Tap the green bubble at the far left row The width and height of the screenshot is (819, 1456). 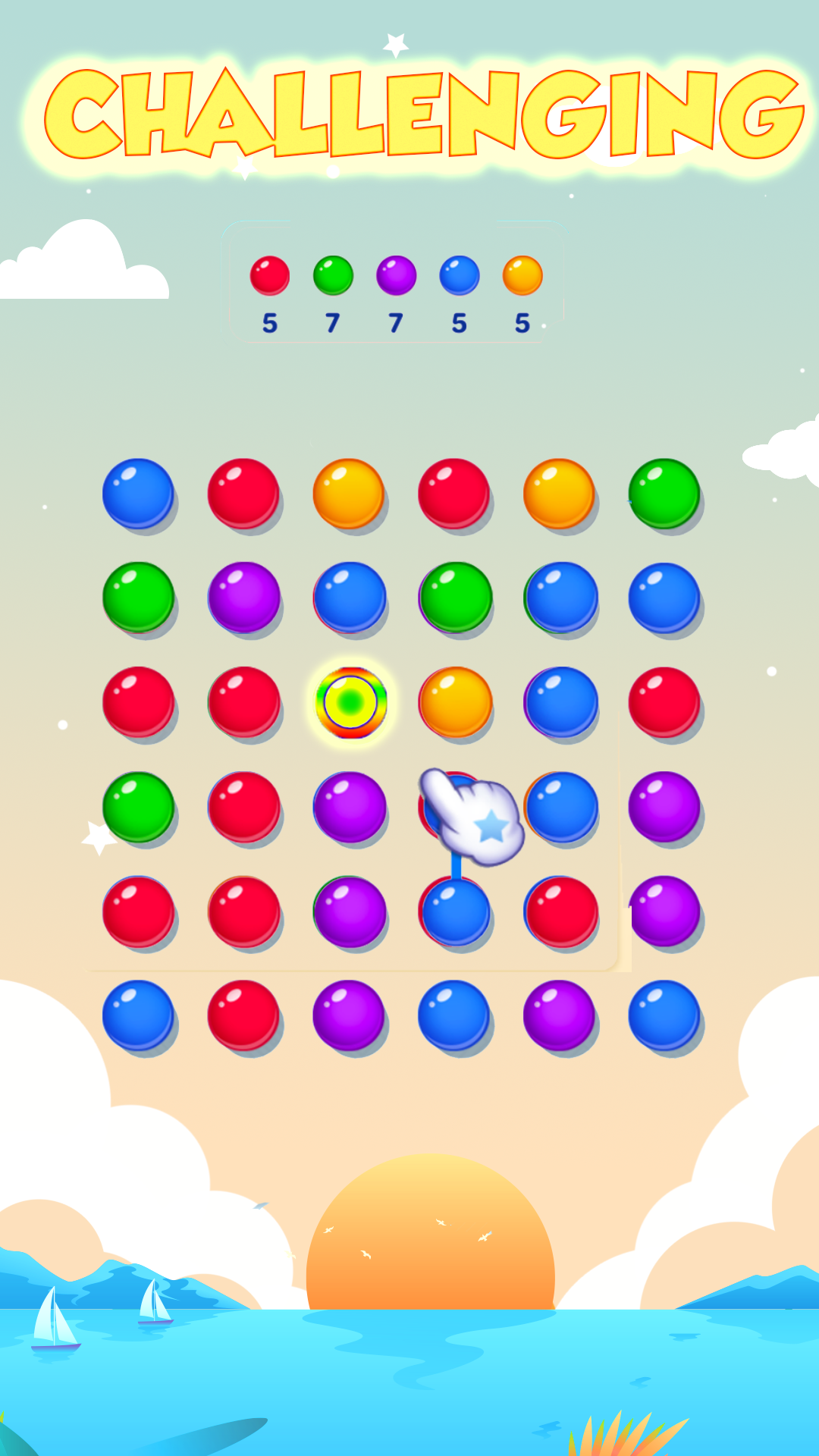click(139, 600)
